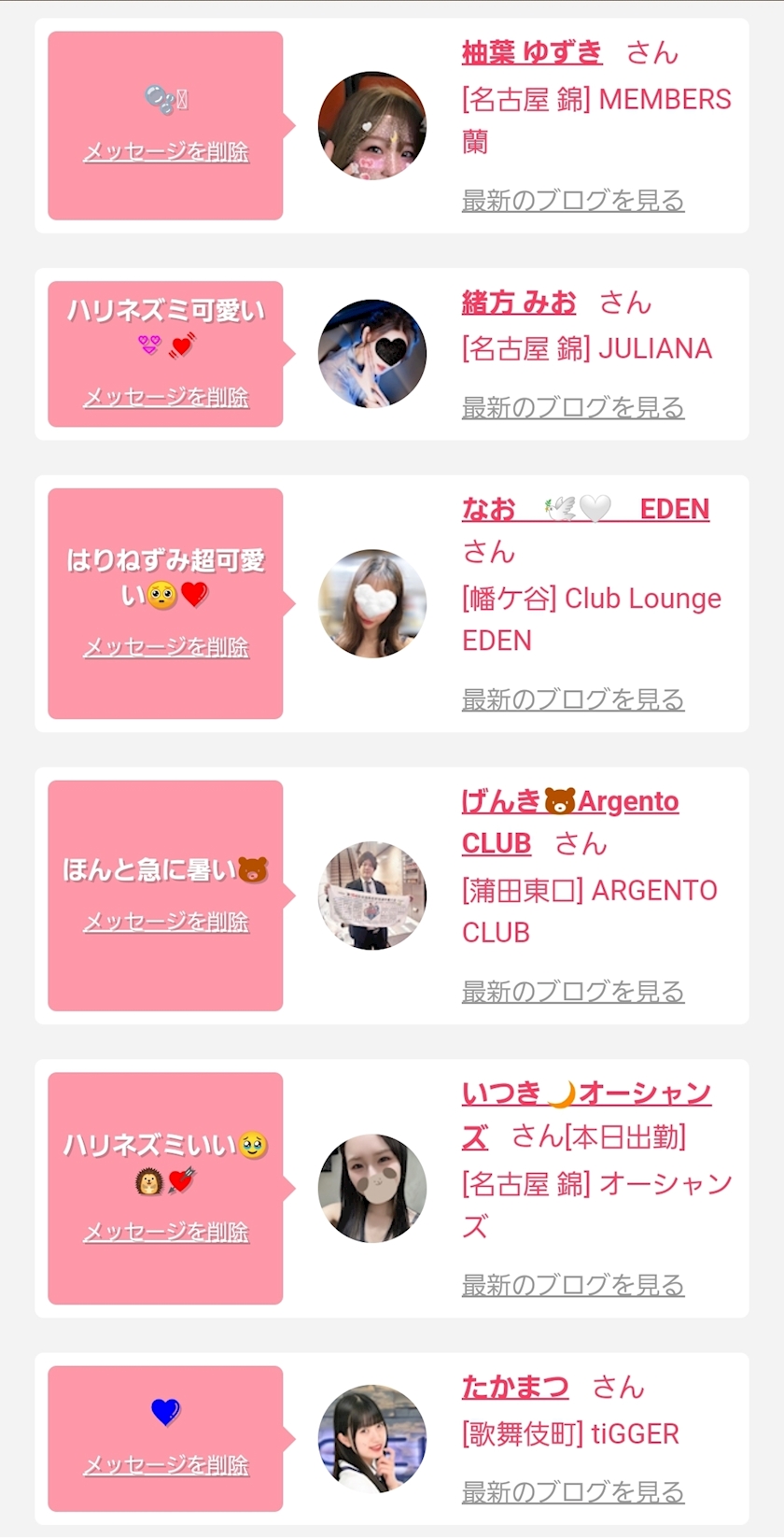View いつき オーシャンズ's latest blog
The height and width of the screenshot is (1538, 784).
point(573,1284)
